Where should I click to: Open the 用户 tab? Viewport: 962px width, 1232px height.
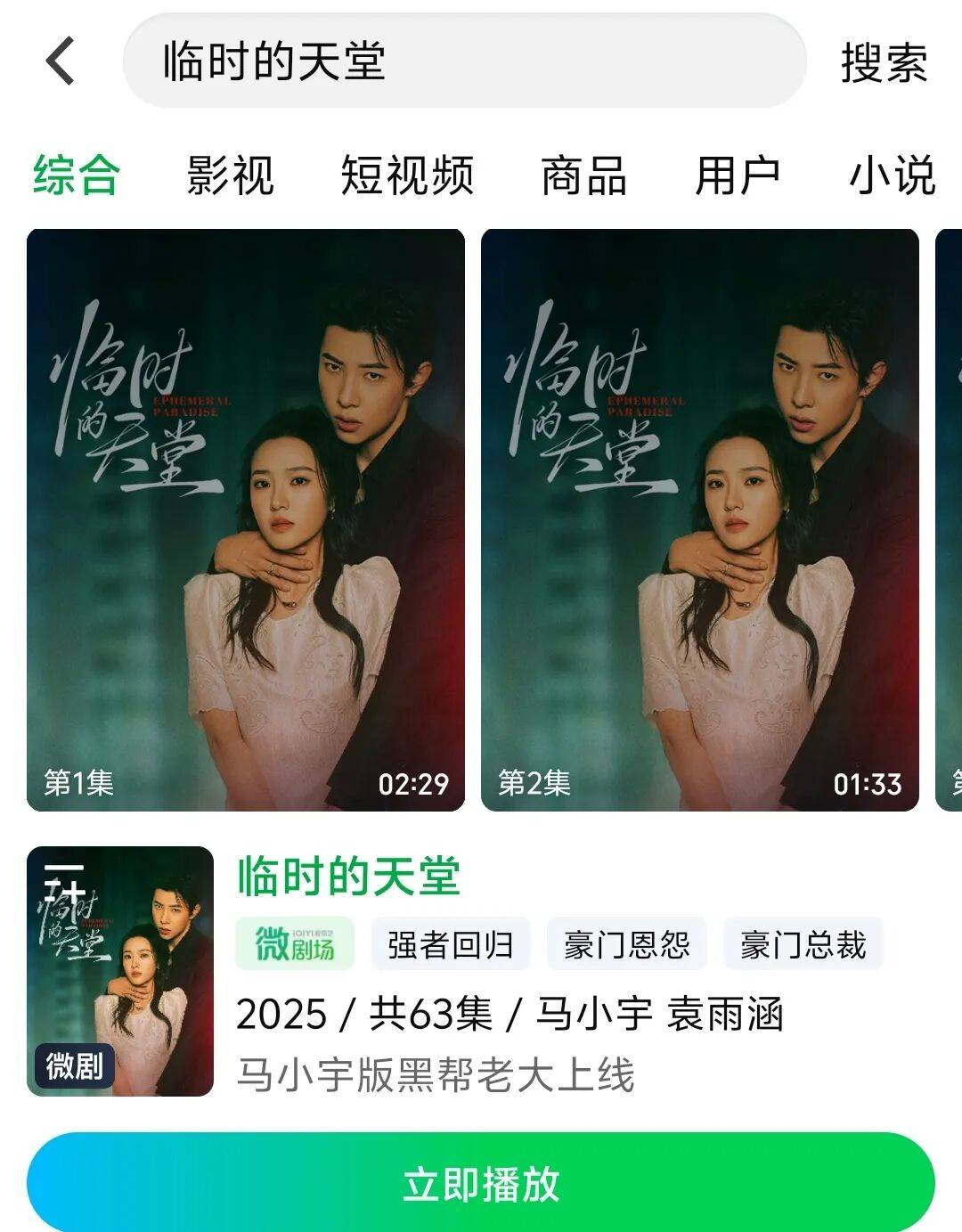[739, 175]
